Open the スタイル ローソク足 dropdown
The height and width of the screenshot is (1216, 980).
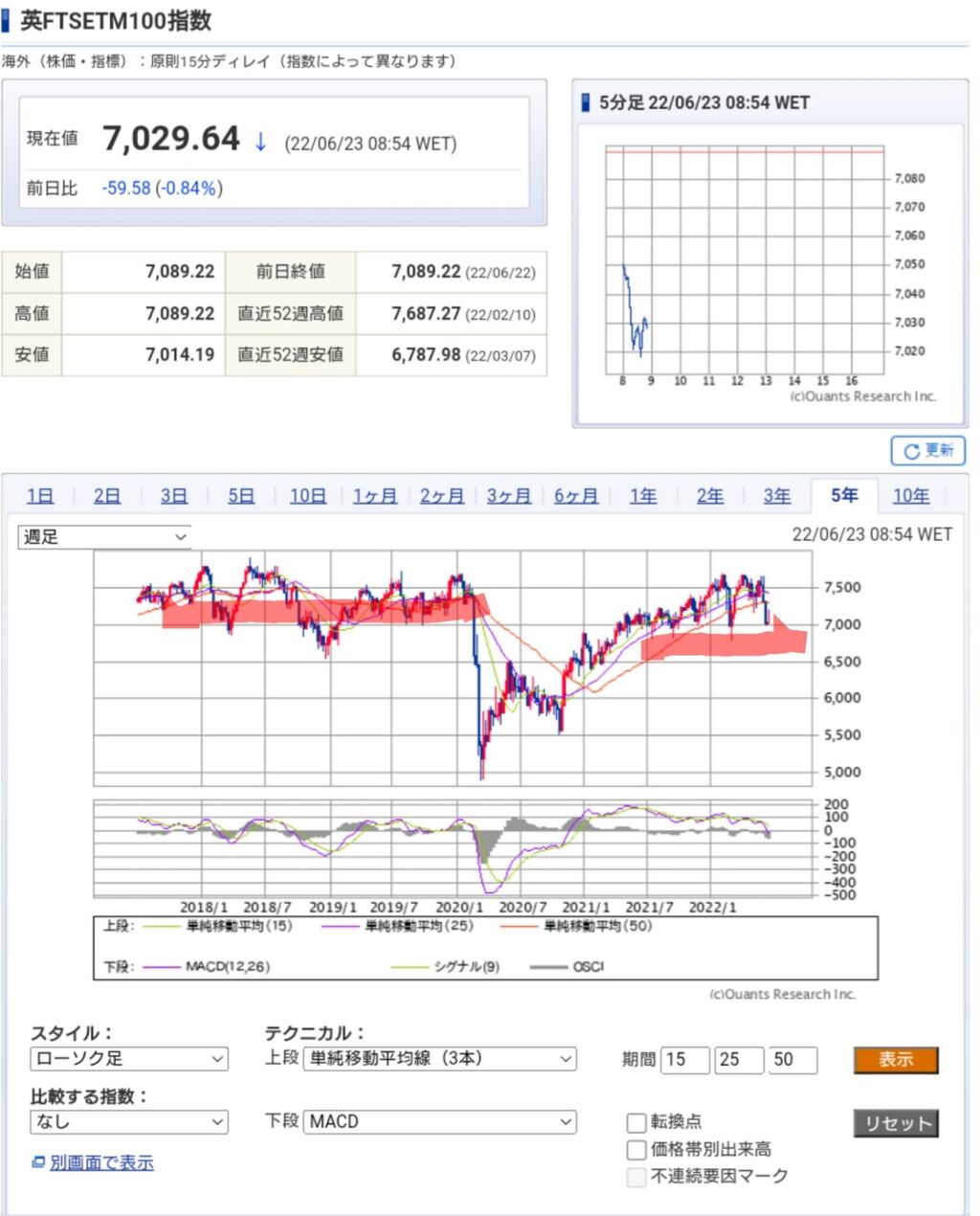click(x=129, y=1059)
